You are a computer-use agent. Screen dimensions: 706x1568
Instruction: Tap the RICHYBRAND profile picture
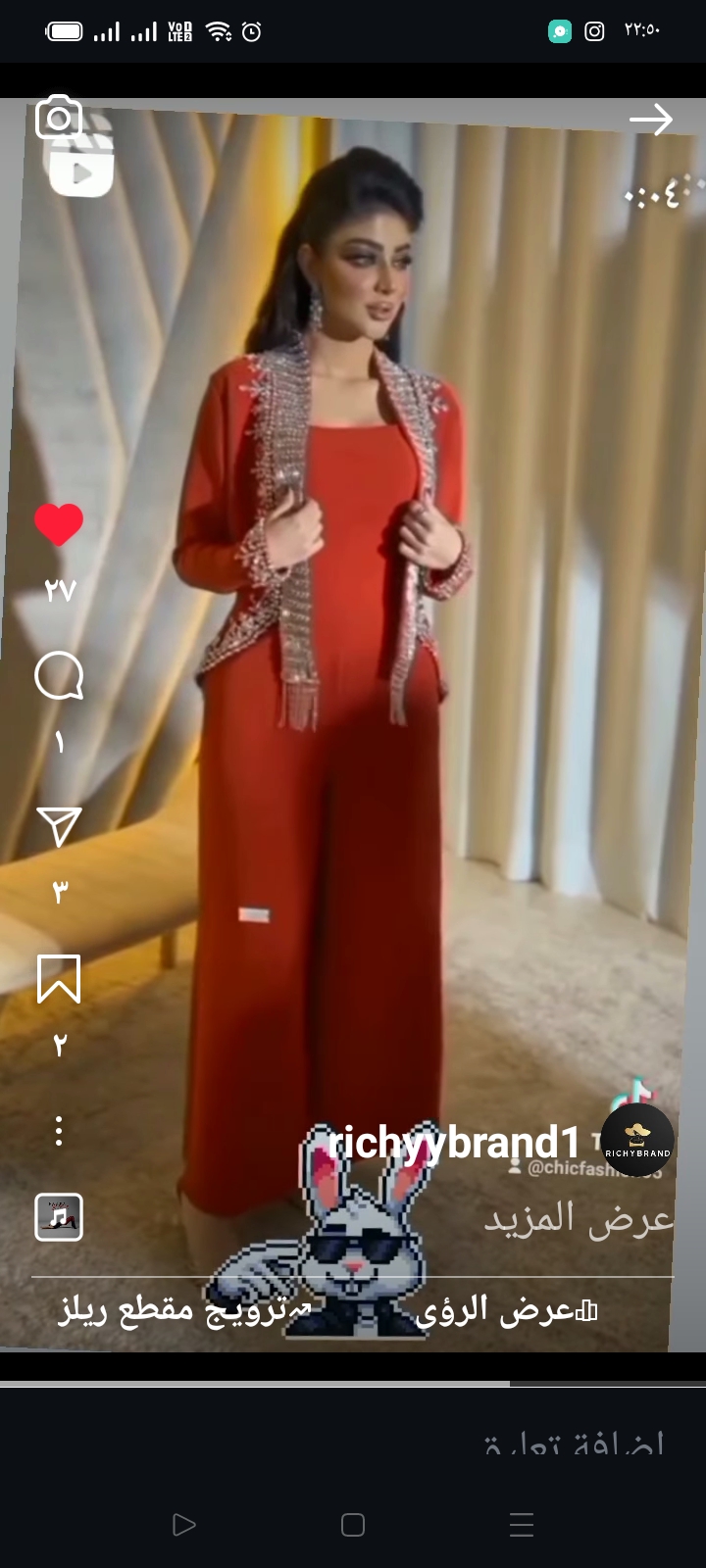pos(637,1140)
